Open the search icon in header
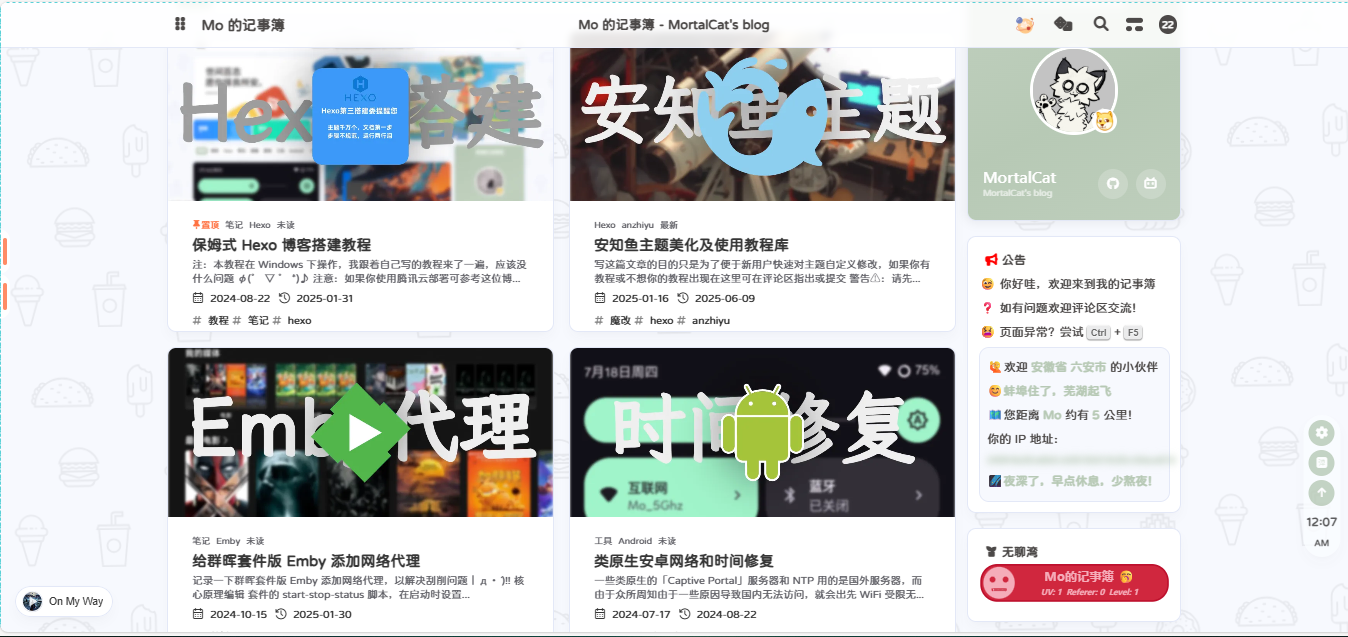 1101,24
